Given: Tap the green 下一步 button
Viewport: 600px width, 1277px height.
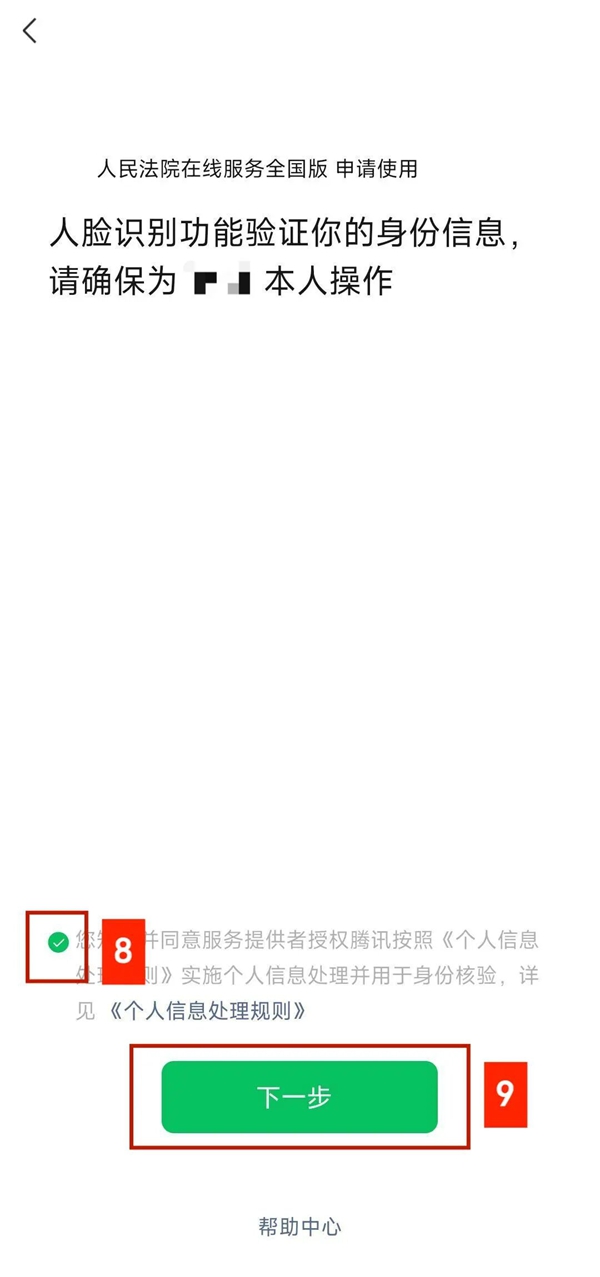Looking at the screenshot, I should tap(299, 1097).
